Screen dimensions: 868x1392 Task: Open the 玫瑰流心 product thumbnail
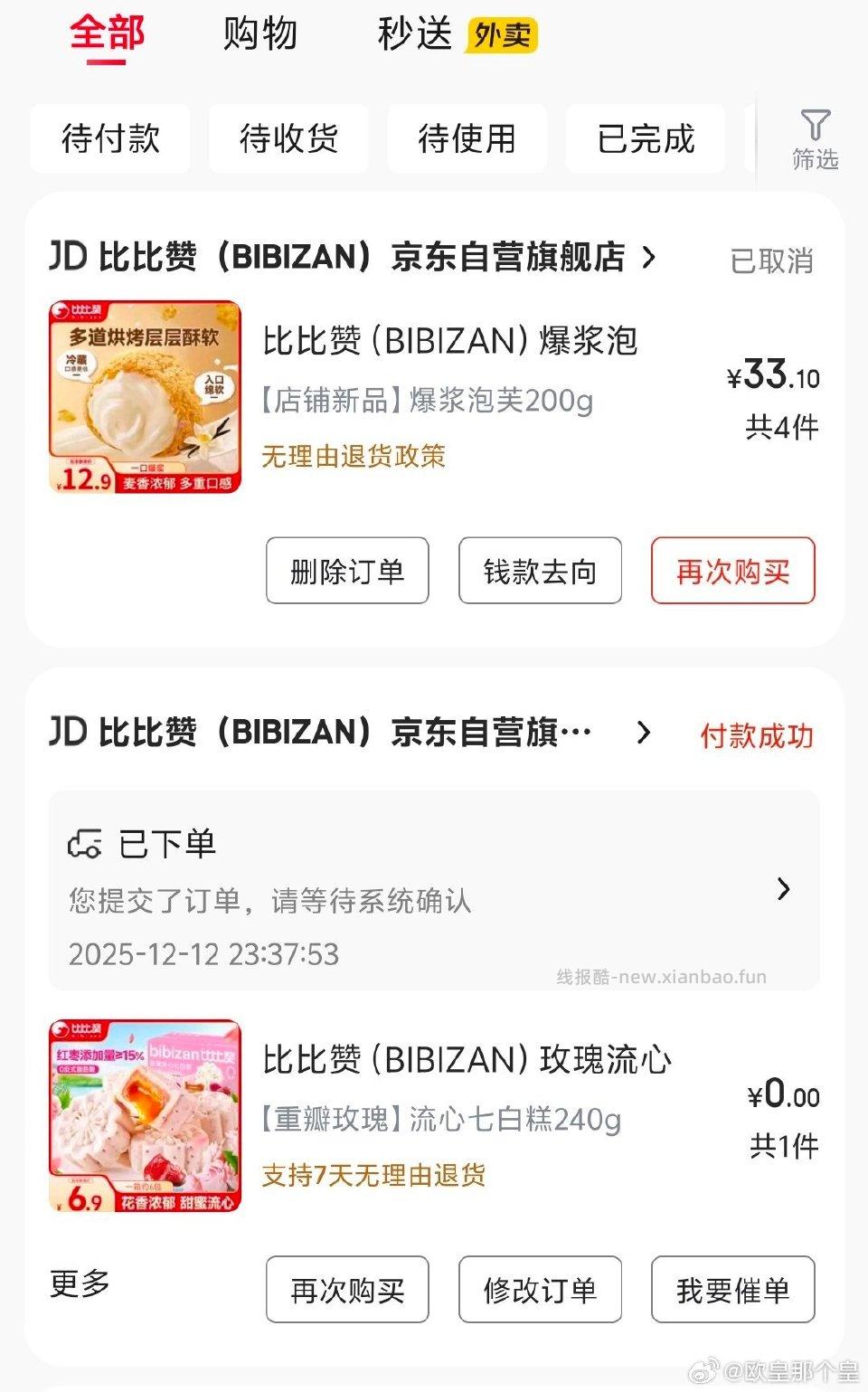point(146,1115)
